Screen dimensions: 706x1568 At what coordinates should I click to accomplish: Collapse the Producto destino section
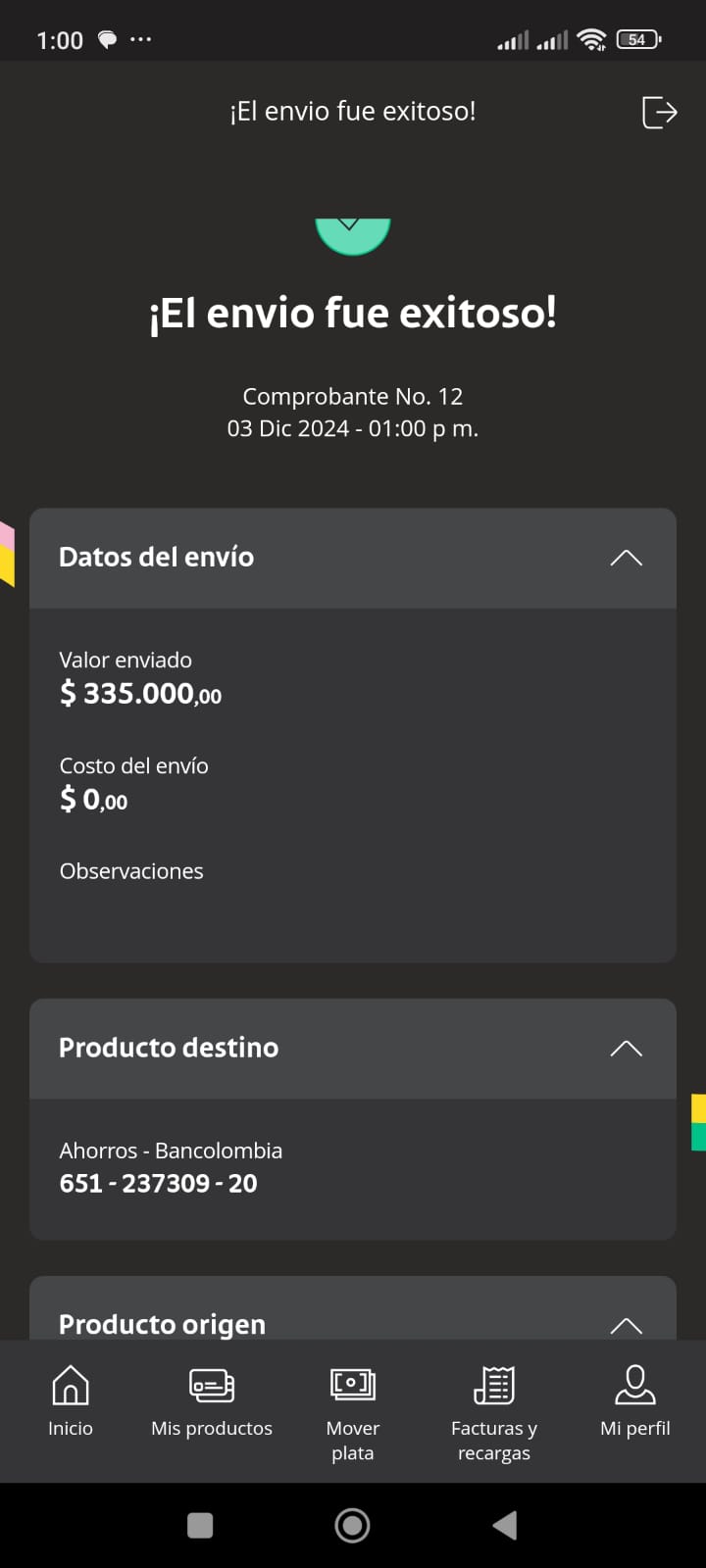pos(626,1049)
